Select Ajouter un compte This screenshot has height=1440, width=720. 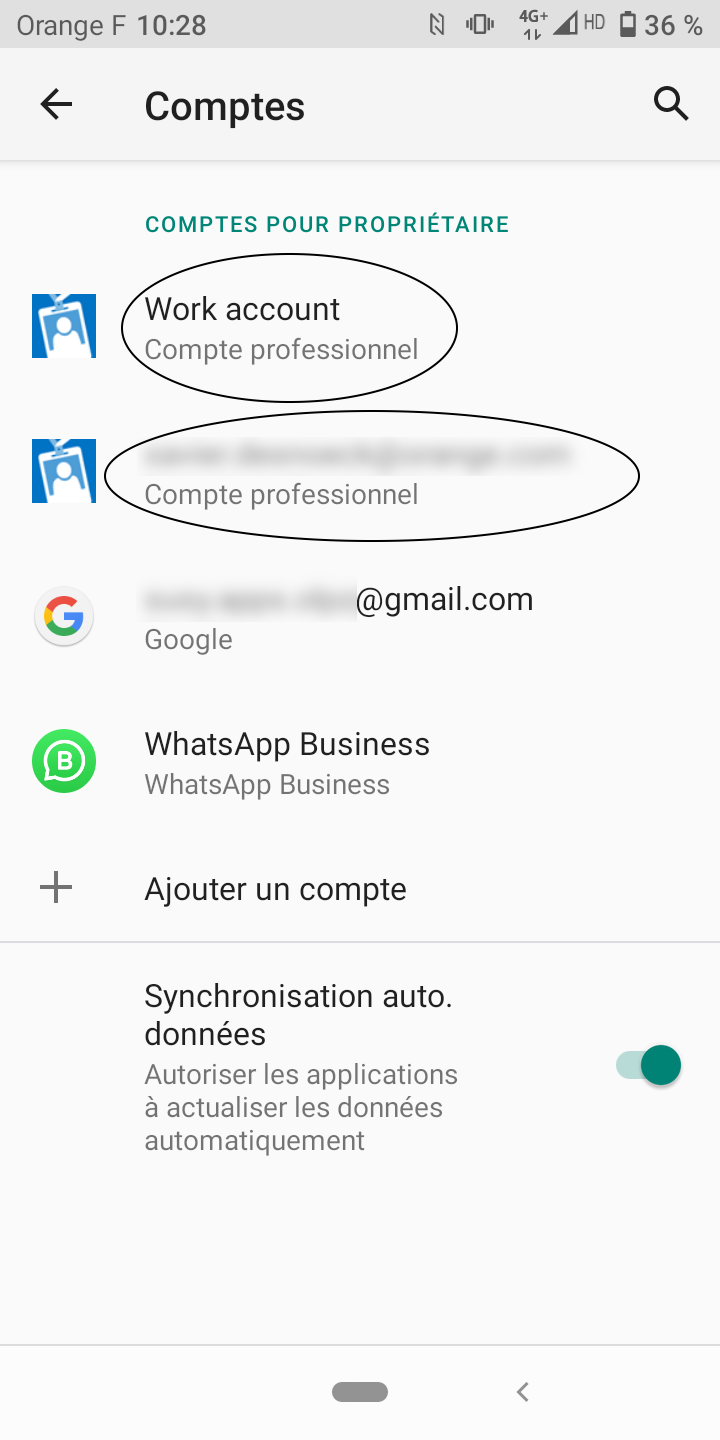click(x=275, y=889)
